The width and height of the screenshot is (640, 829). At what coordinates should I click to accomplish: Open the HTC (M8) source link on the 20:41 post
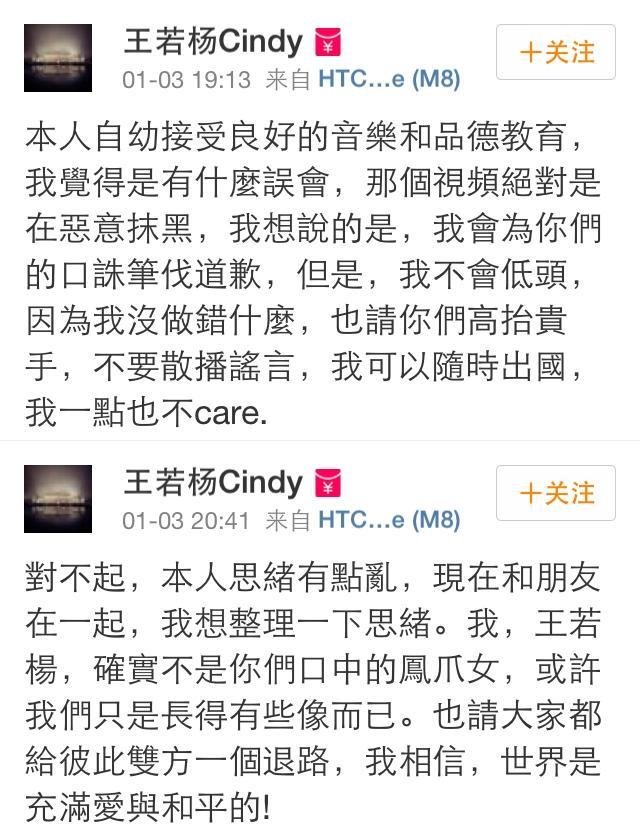(388, 520)
